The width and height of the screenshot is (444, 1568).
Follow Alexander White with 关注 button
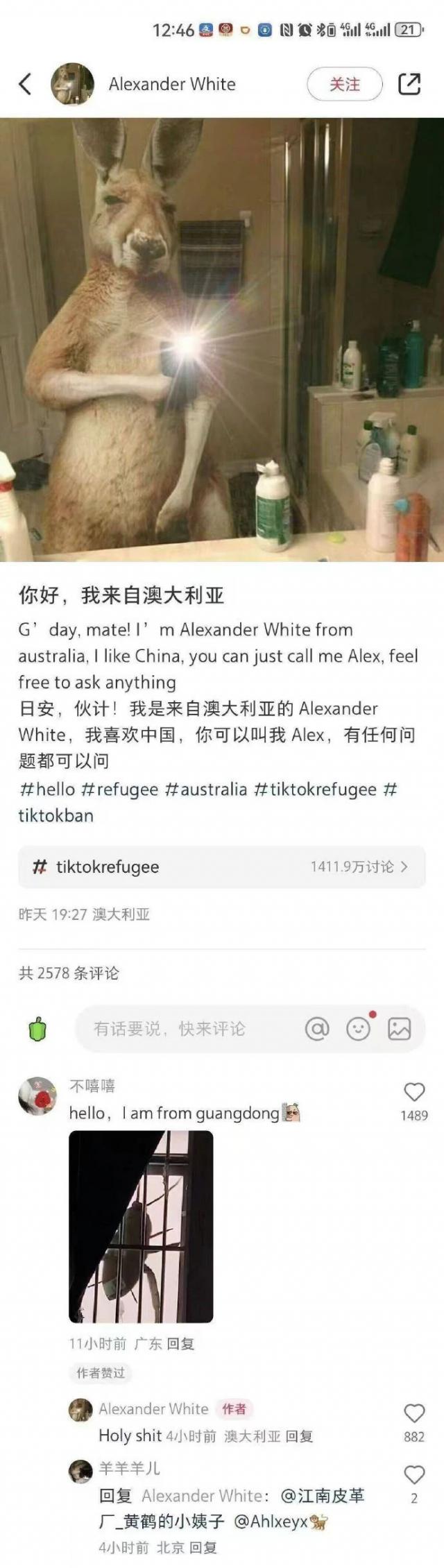pos(344,84)
